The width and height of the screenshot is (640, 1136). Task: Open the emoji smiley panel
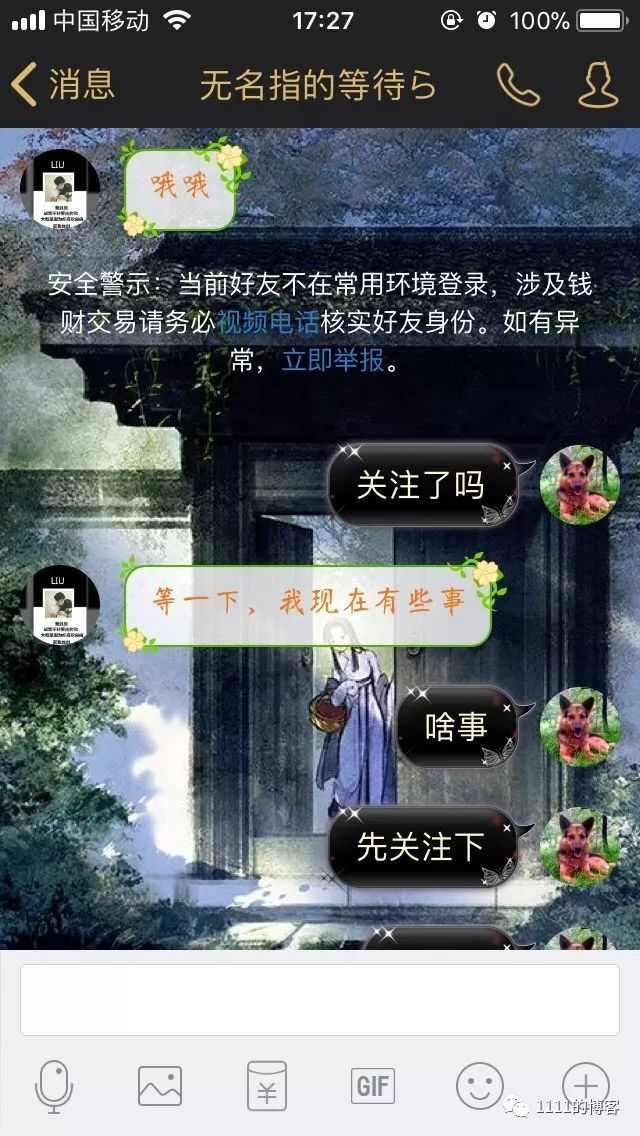[479, 1085]
